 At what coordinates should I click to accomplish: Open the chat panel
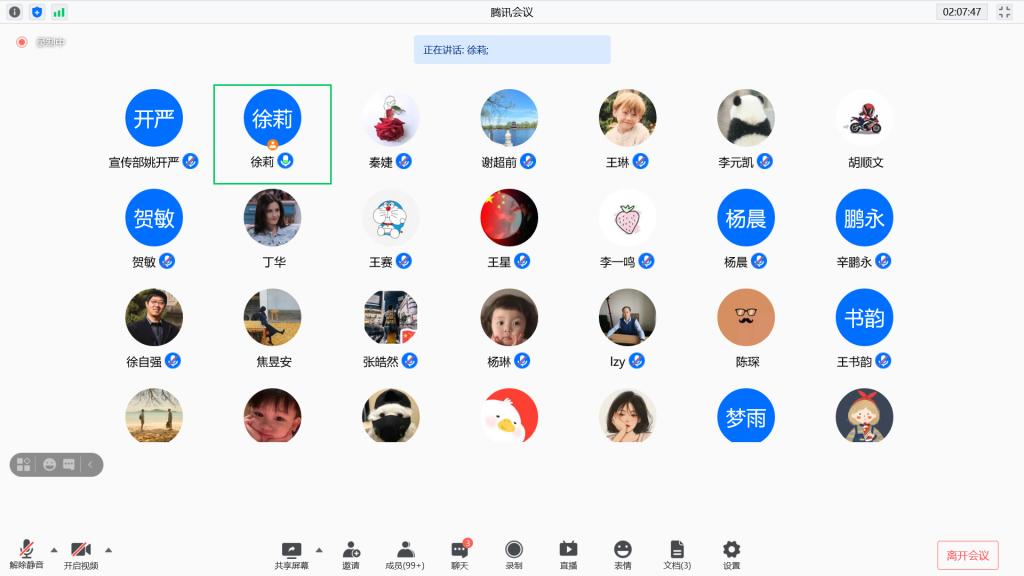[x=459, y=553]
